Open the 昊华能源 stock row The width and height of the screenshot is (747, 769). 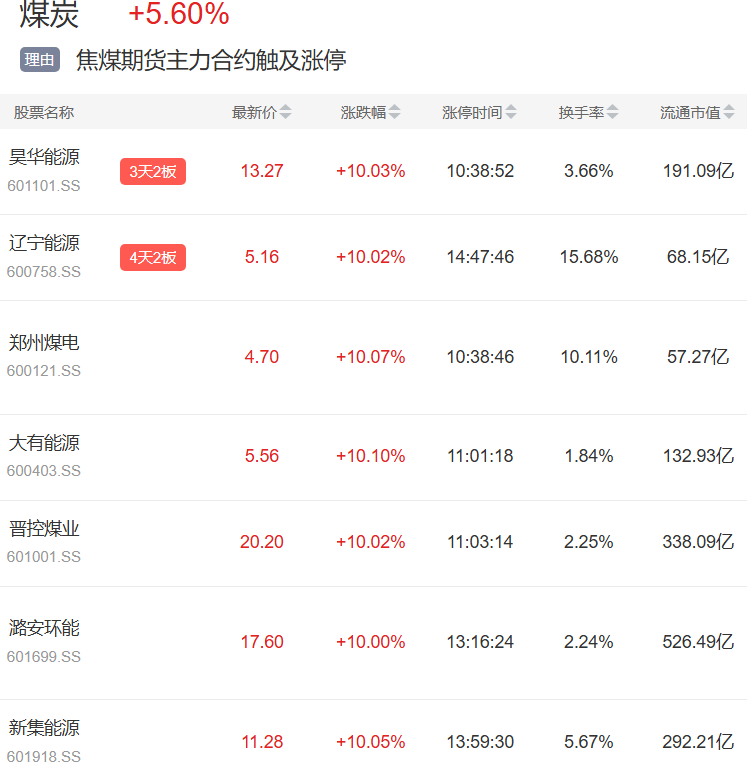373,172
